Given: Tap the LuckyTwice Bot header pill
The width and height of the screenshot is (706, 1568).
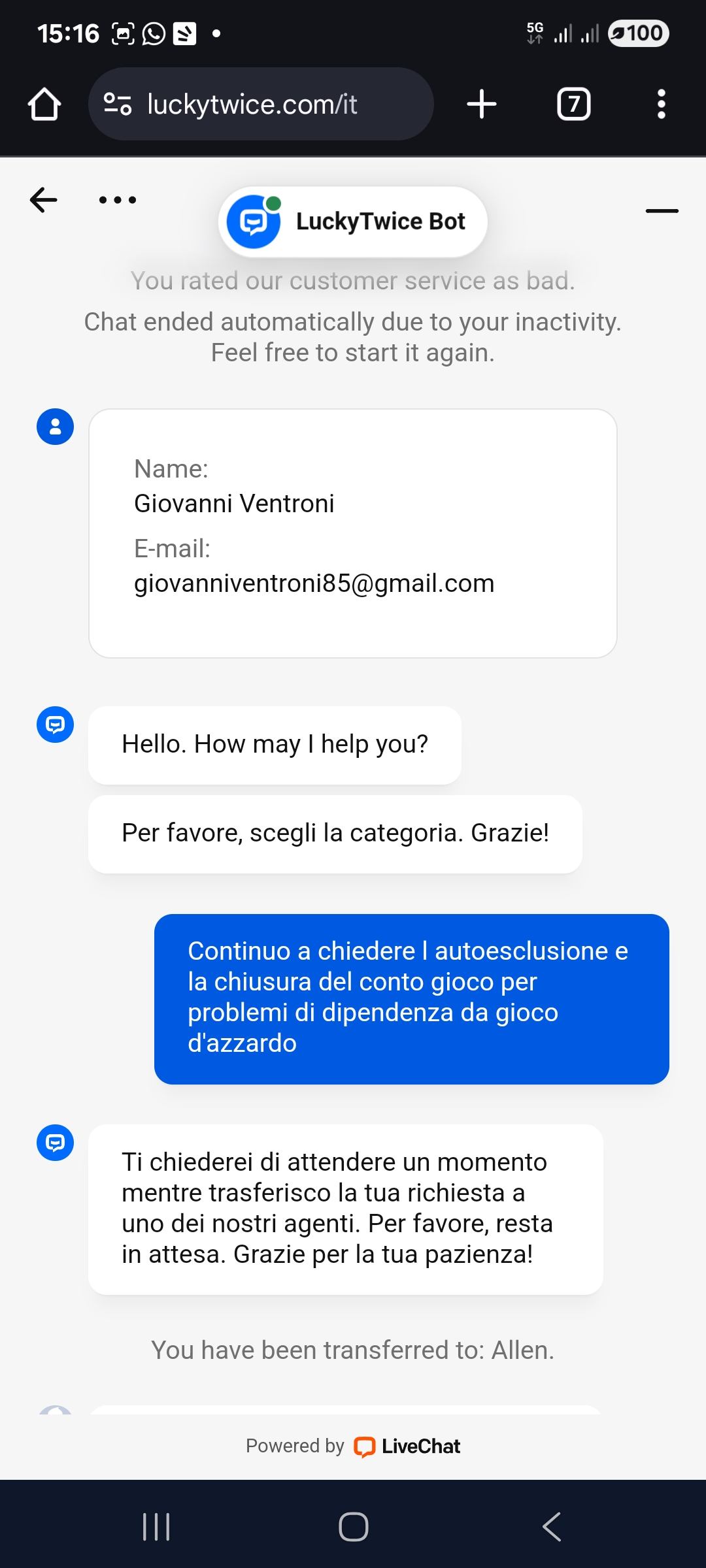Looking at the screenshot, I should pos(353,221).
